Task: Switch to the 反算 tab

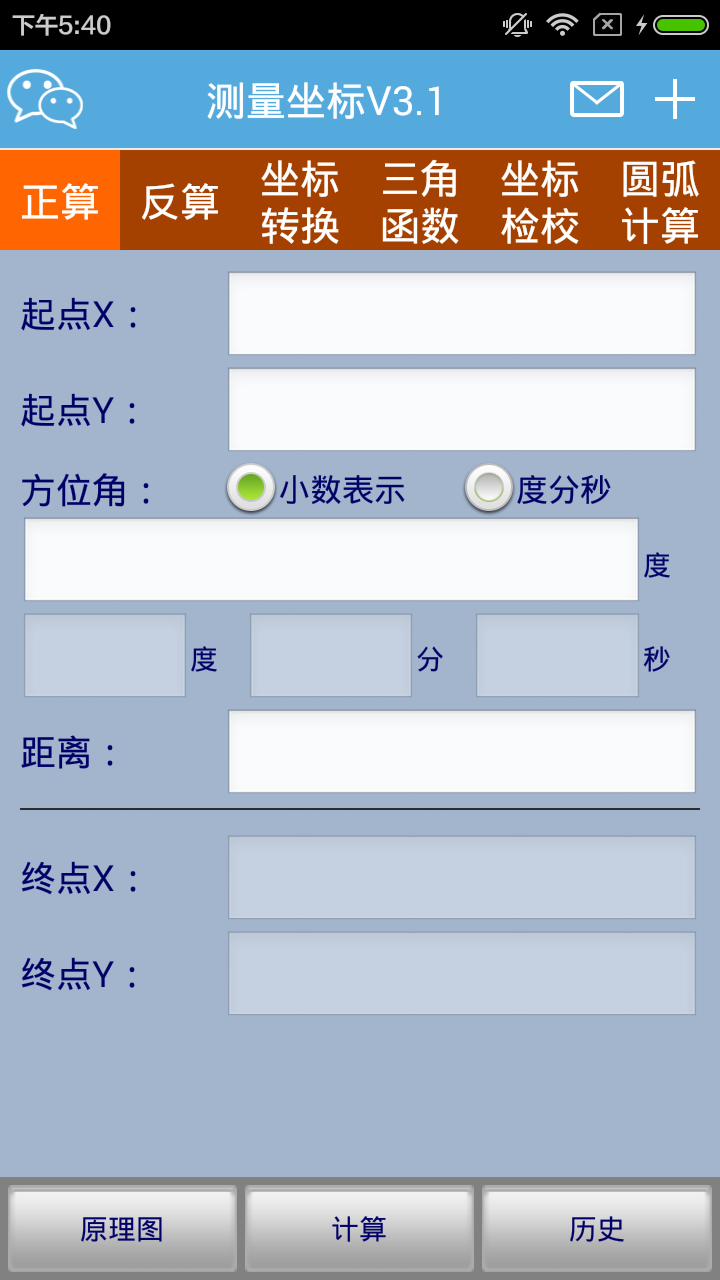Action: point(180,201)
